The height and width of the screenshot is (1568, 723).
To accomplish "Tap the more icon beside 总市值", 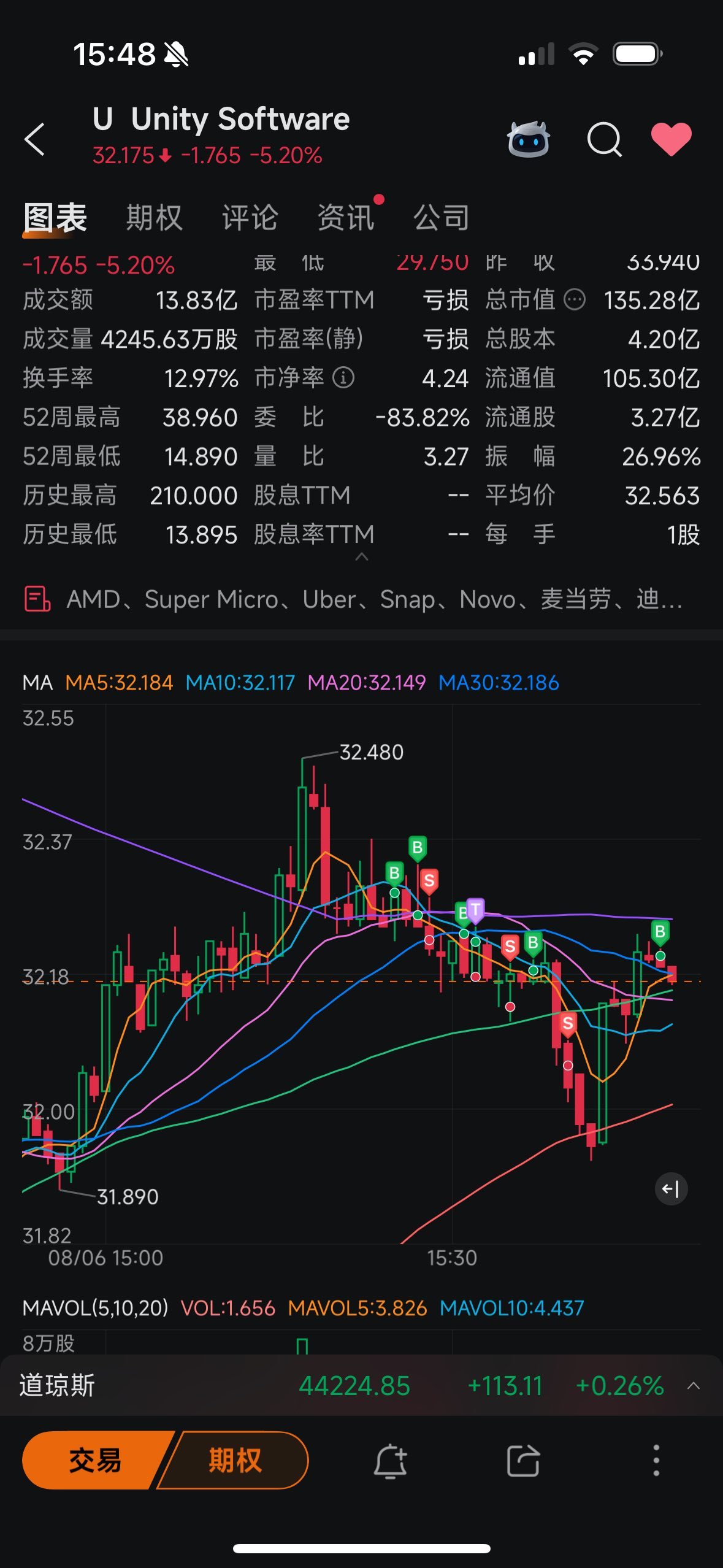I will 574,300.
